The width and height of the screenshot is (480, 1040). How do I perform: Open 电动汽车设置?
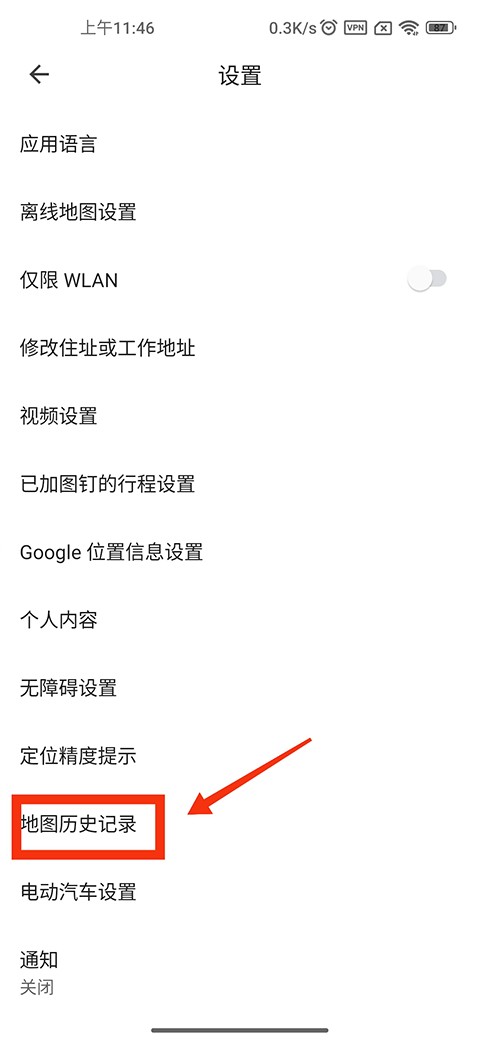point(240,891)
